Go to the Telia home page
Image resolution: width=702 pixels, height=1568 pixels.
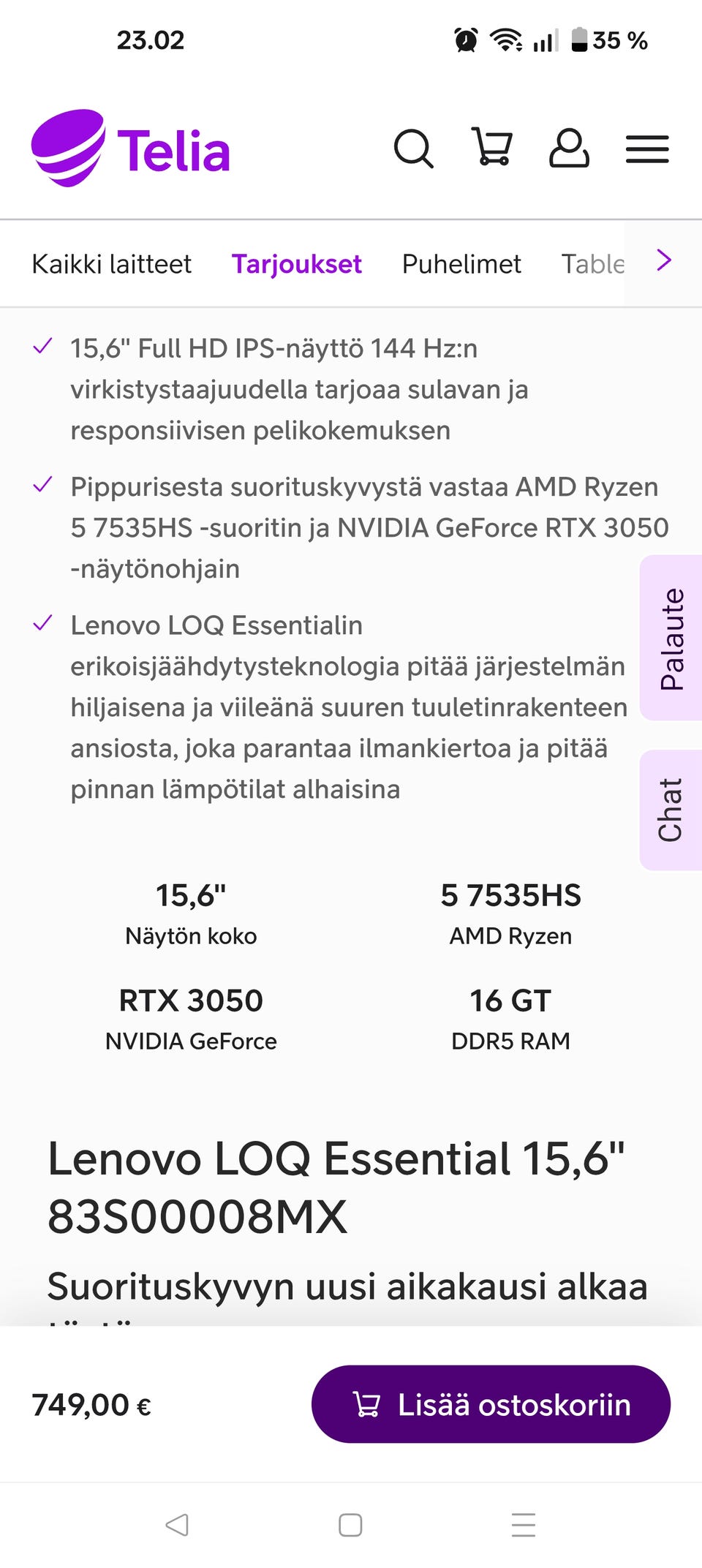tap(132, 149)
